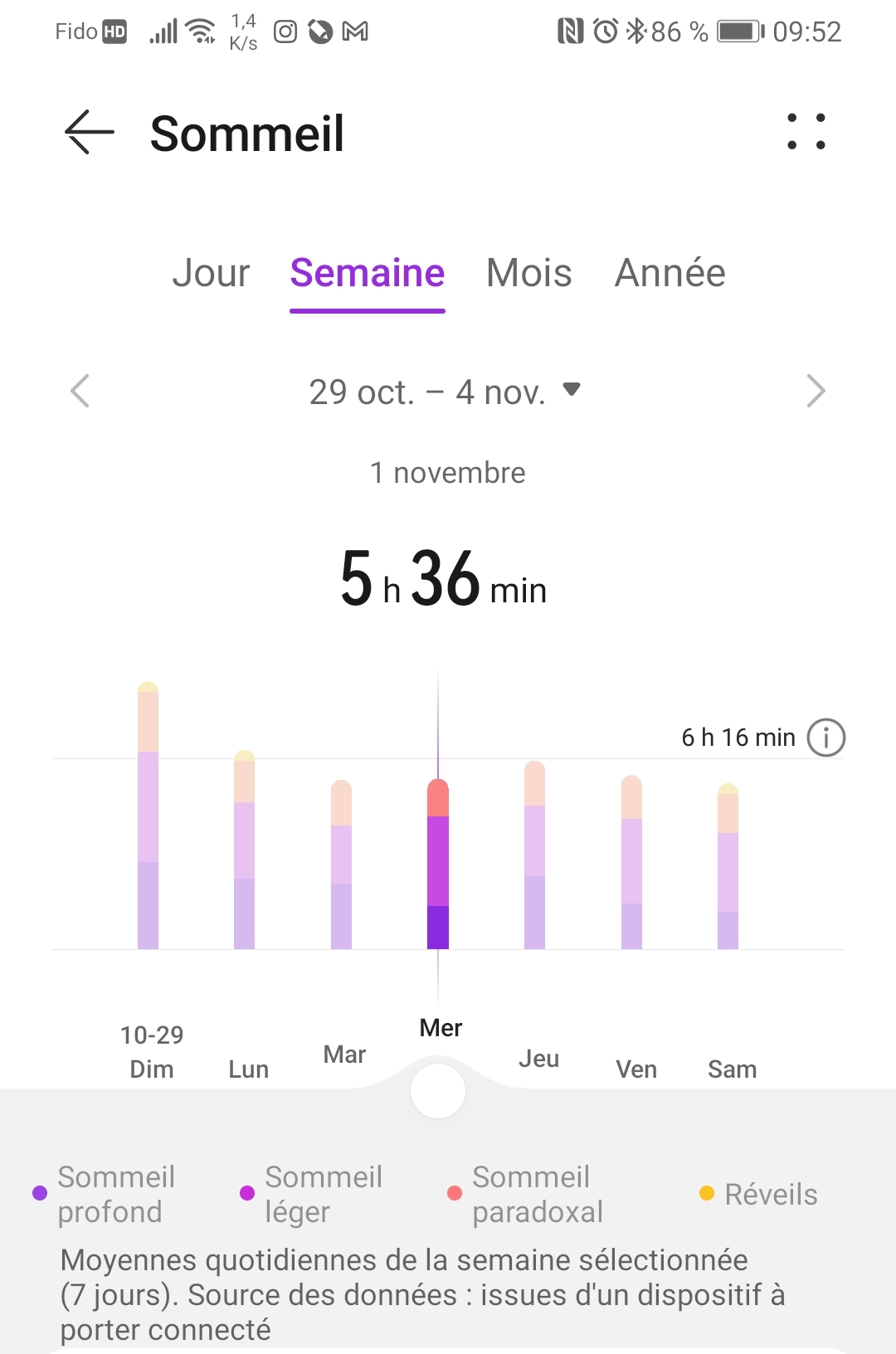
Task: Switch to the Mois tab
Action: point(528,274)
